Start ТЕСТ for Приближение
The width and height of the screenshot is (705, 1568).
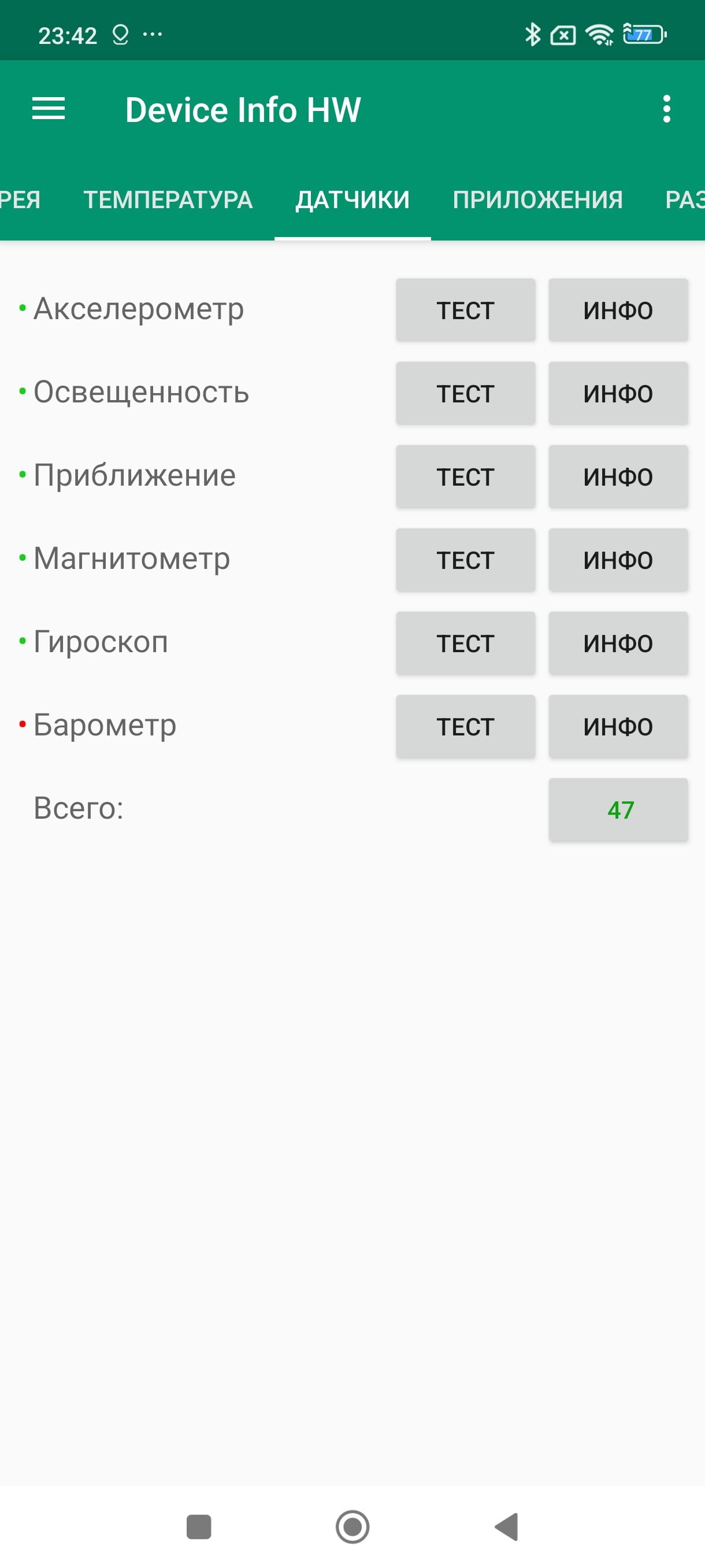(465, 477)
